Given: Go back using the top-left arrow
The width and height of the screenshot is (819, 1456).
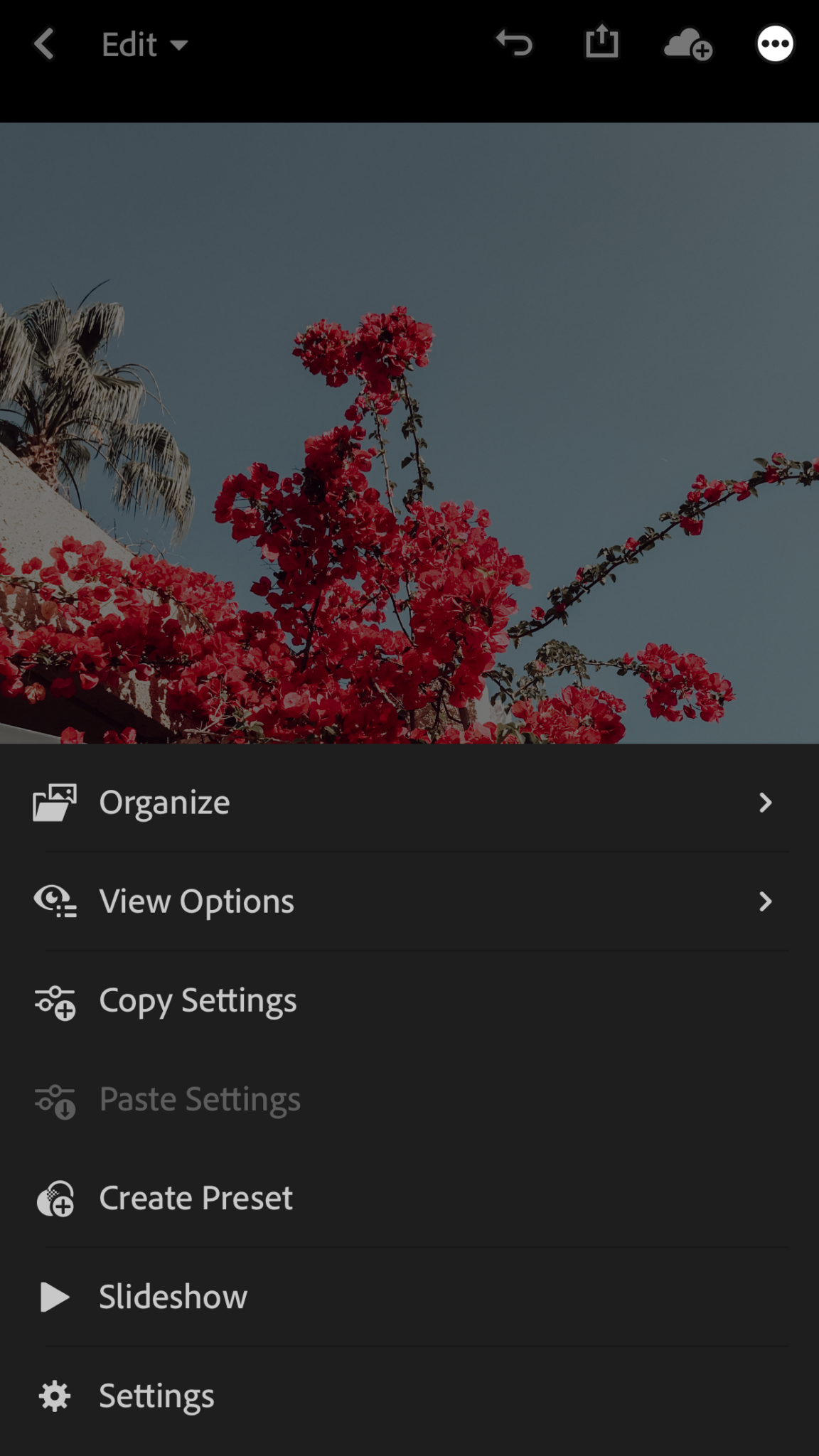Looking at the screenshot, I should pyautogui.click(x=44, y=44).
